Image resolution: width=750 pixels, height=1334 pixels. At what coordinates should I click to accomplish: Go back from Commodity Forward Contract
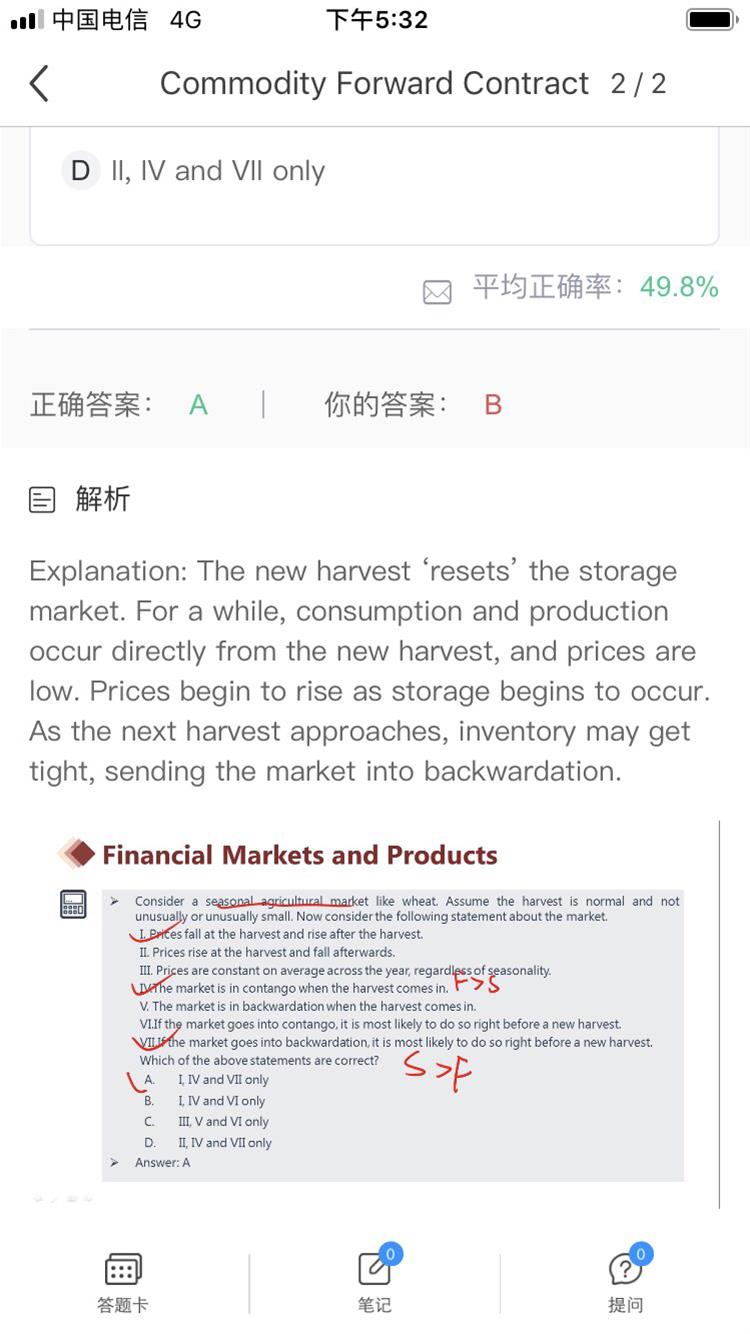pyautogui.click(x=39, y=84)
